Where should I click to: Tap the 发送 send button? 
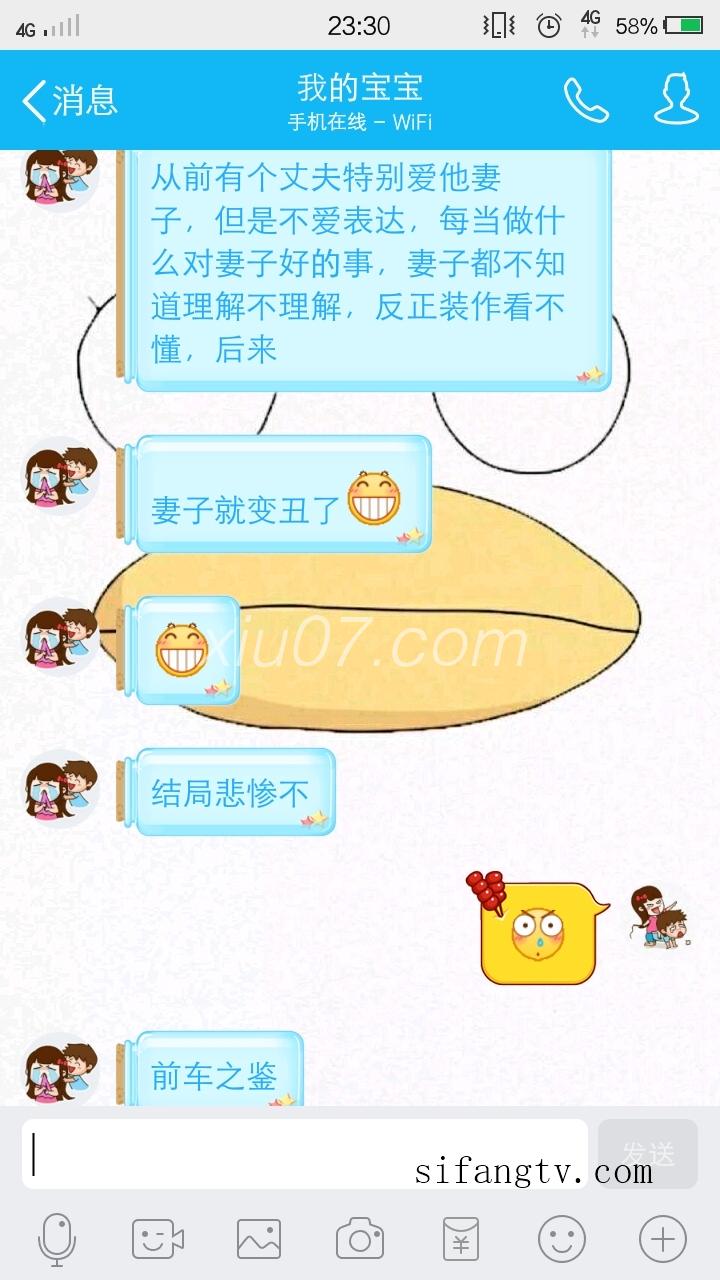point(647,1153)
